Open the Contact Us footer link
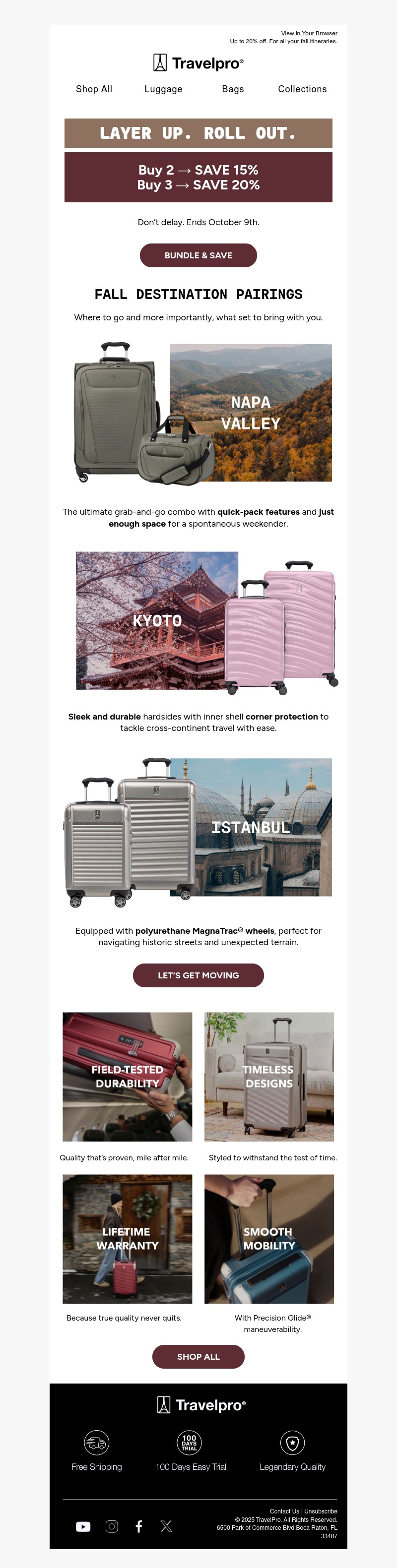 click(284, 1511)
